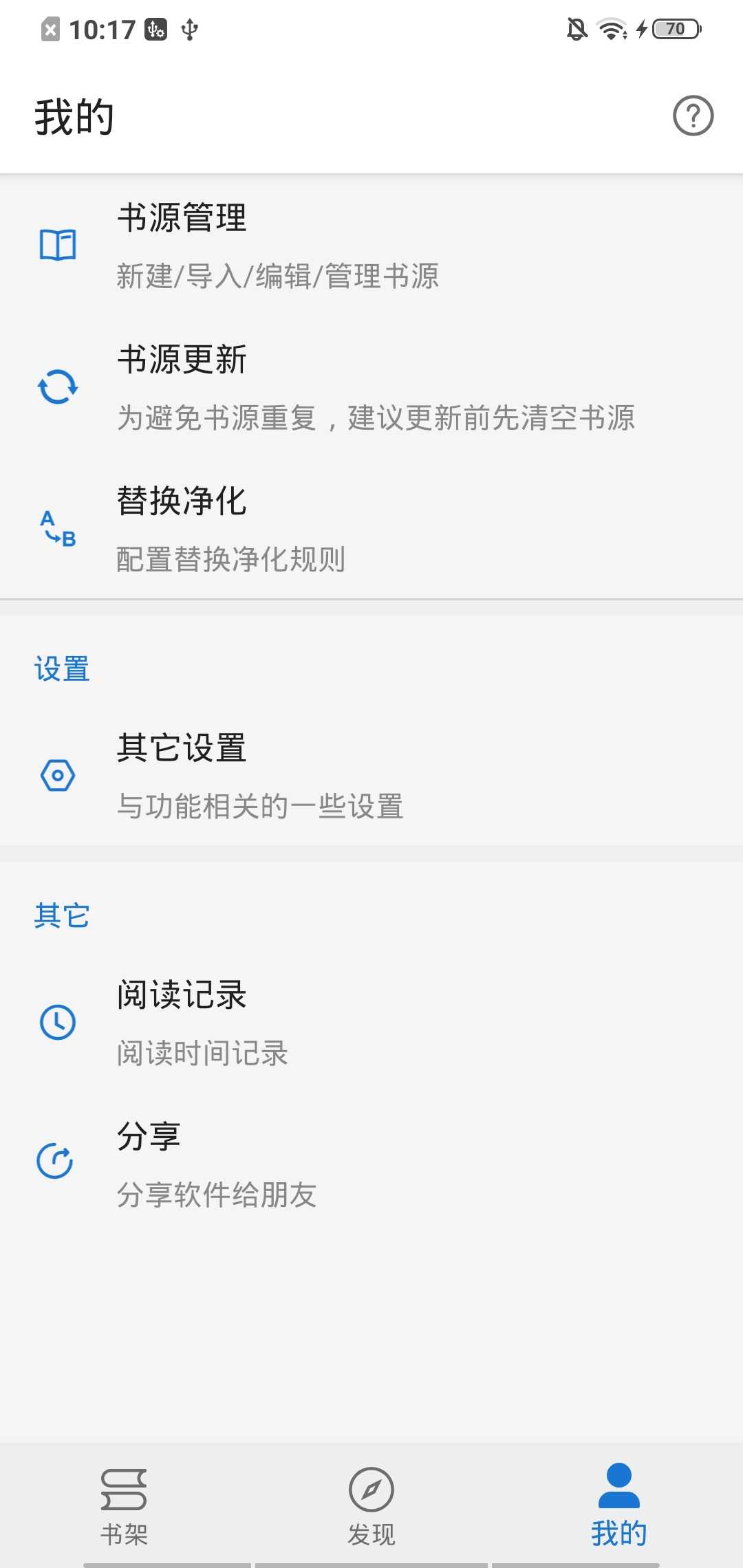Open the help question mark icon

[693, 116]
